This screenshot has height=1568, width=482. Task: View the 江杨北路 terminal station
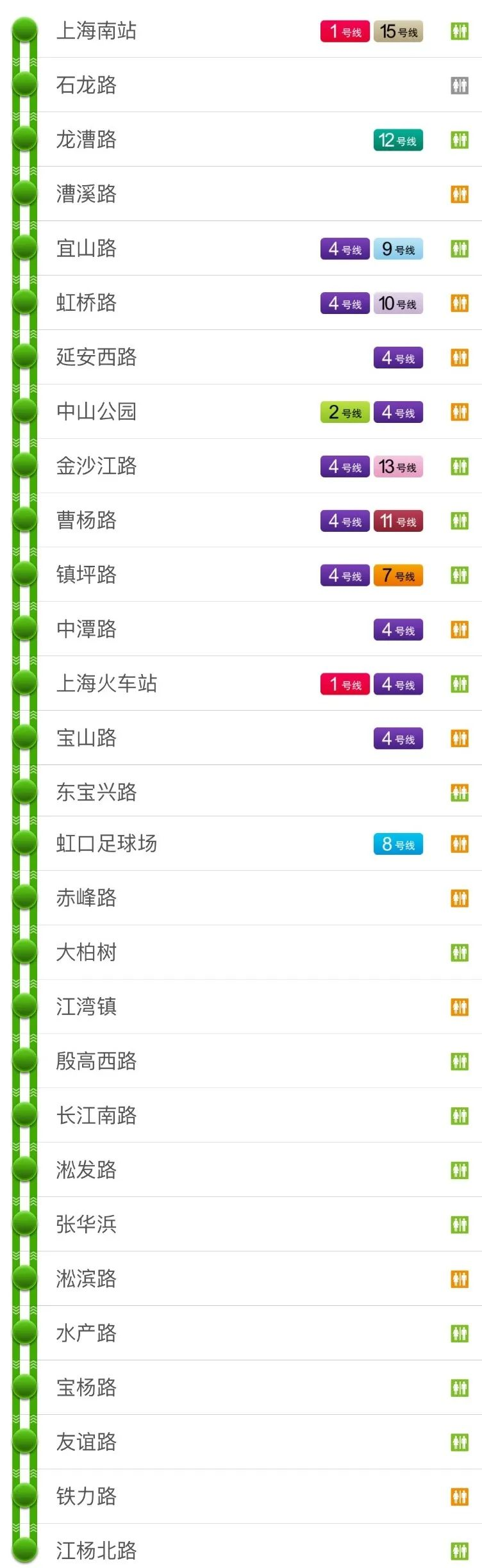pos(96,1551)
